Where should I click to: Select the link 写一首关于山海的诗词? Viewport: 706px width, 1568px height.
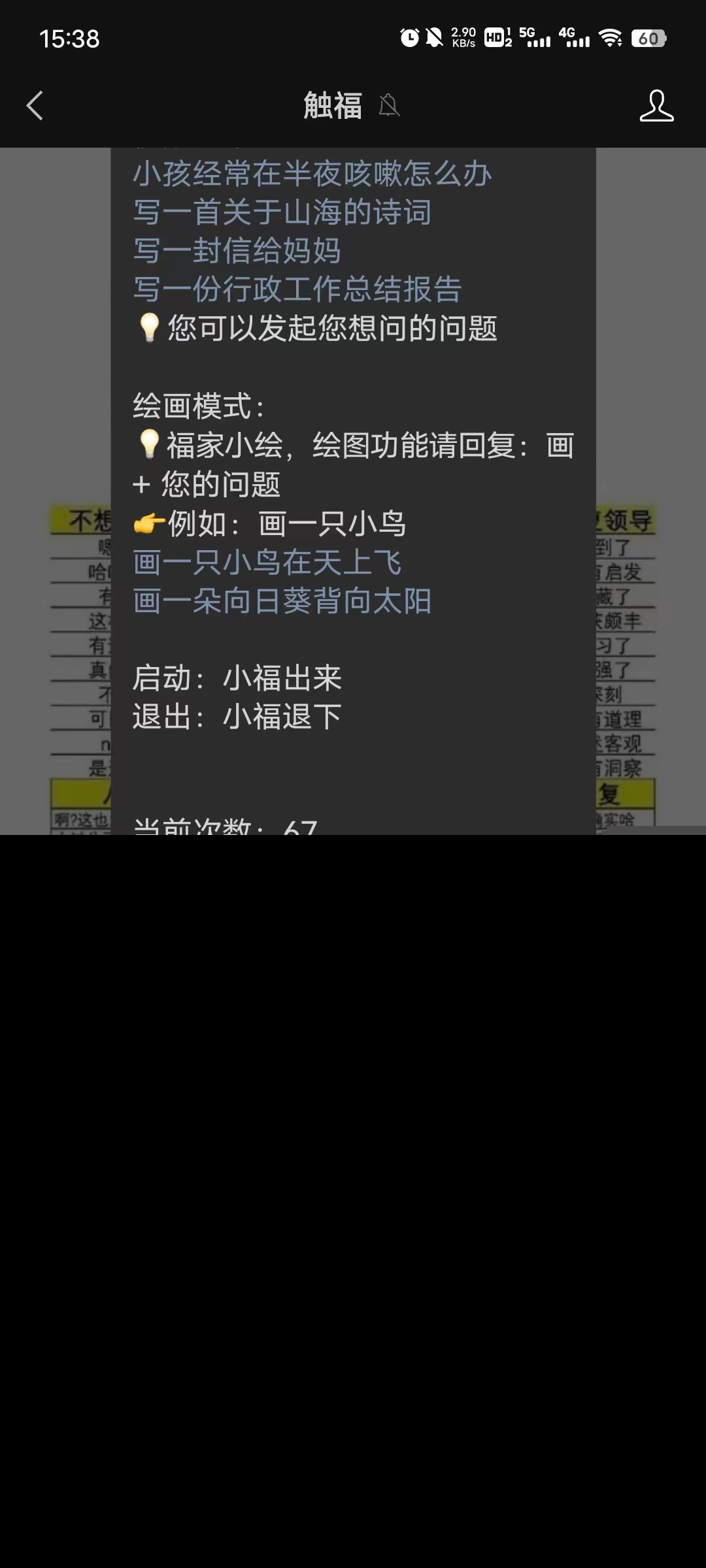[282, 213]
